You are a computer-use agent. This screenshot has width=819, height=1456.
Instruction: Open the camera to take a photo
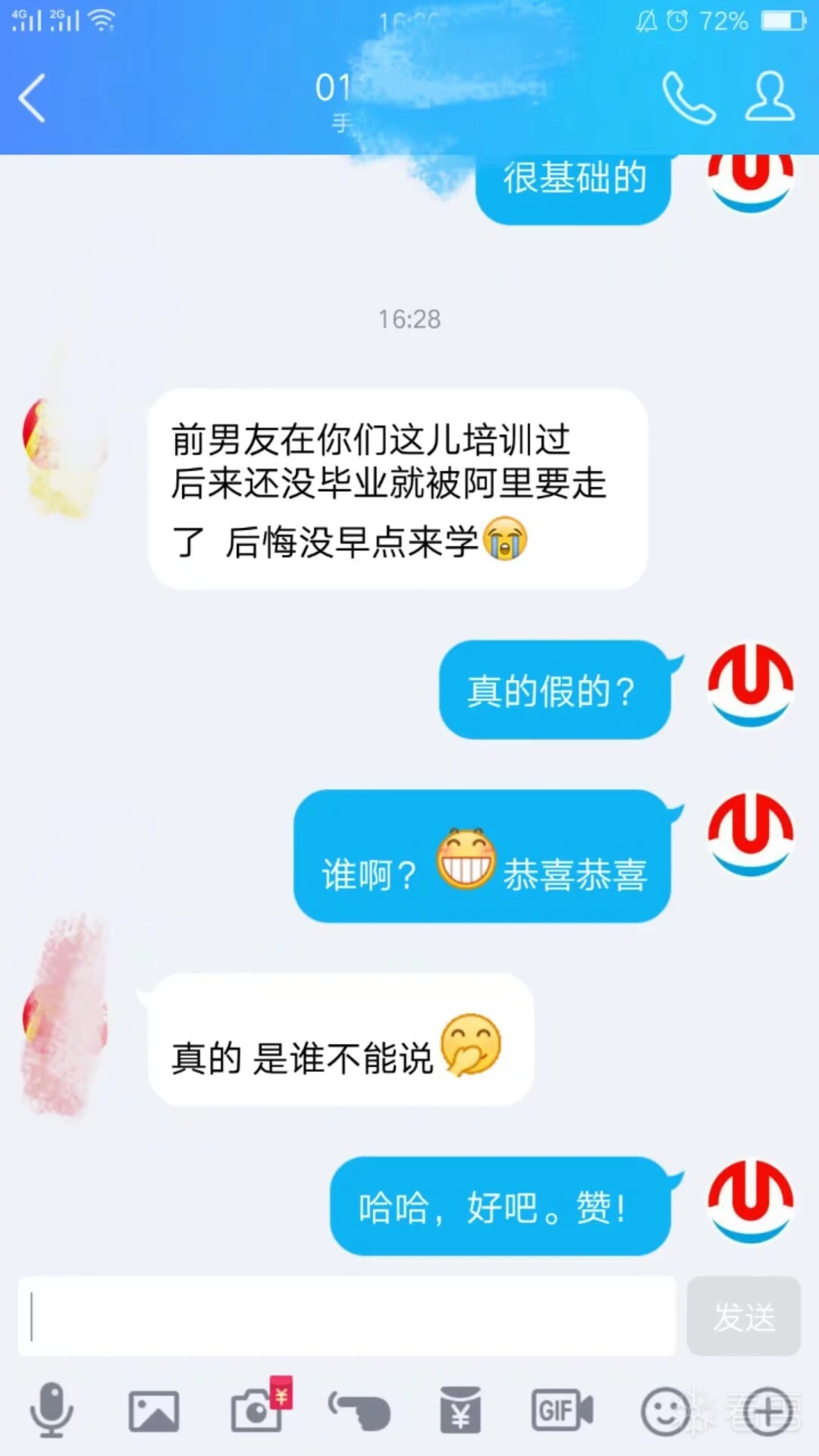pos(256,1410)
